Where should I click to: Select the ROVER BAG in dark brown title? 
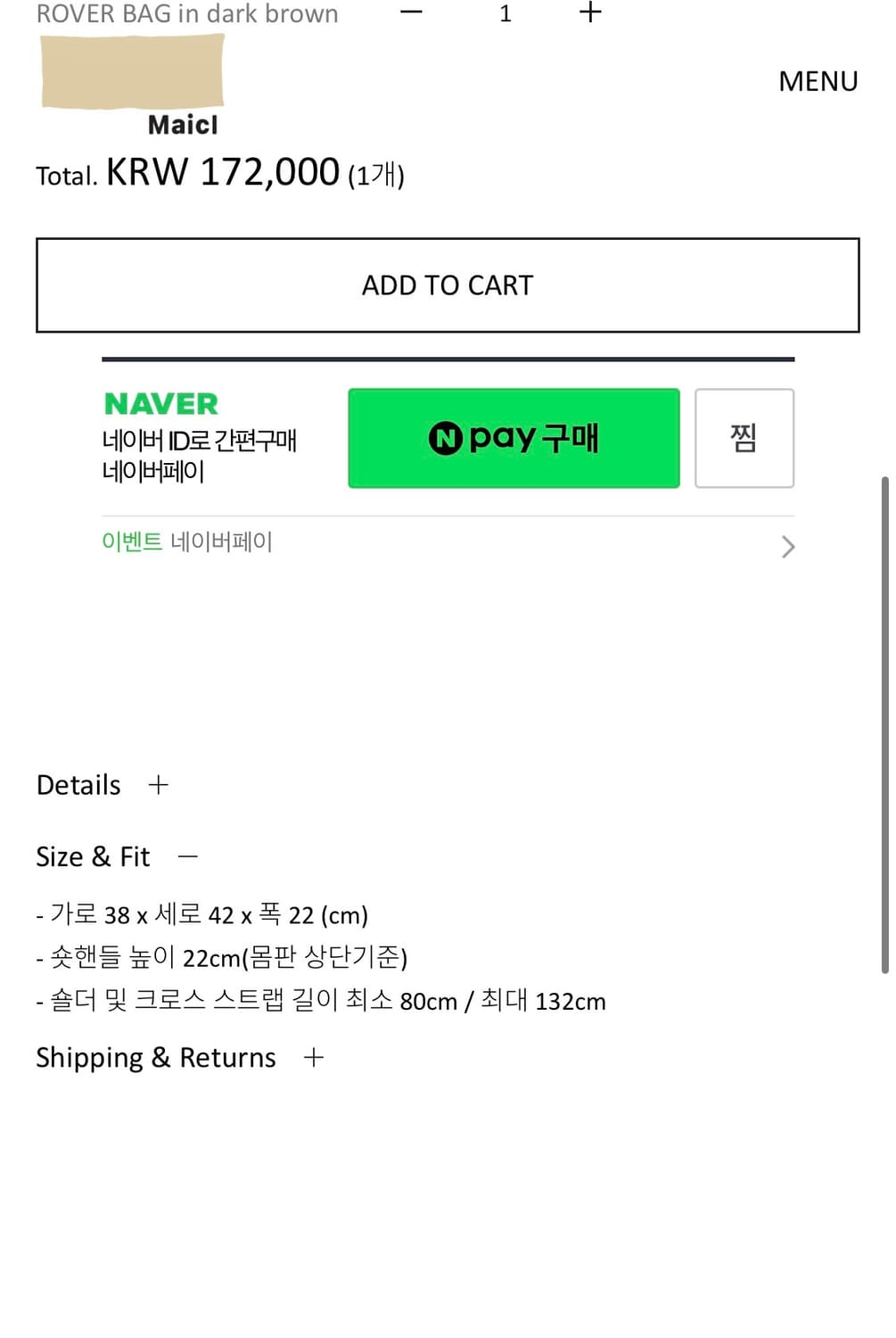186,13
